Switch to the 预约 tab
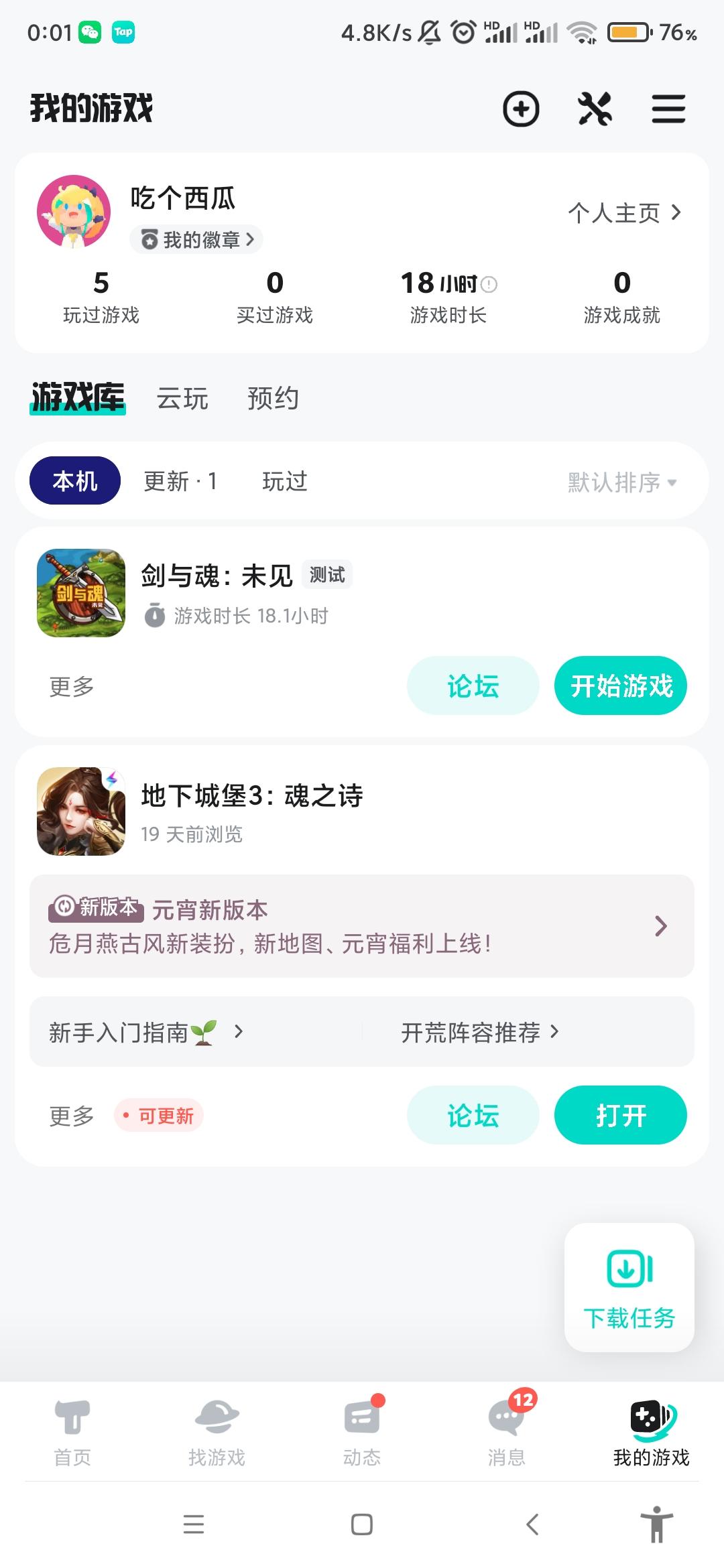 (x=273, y=399)
